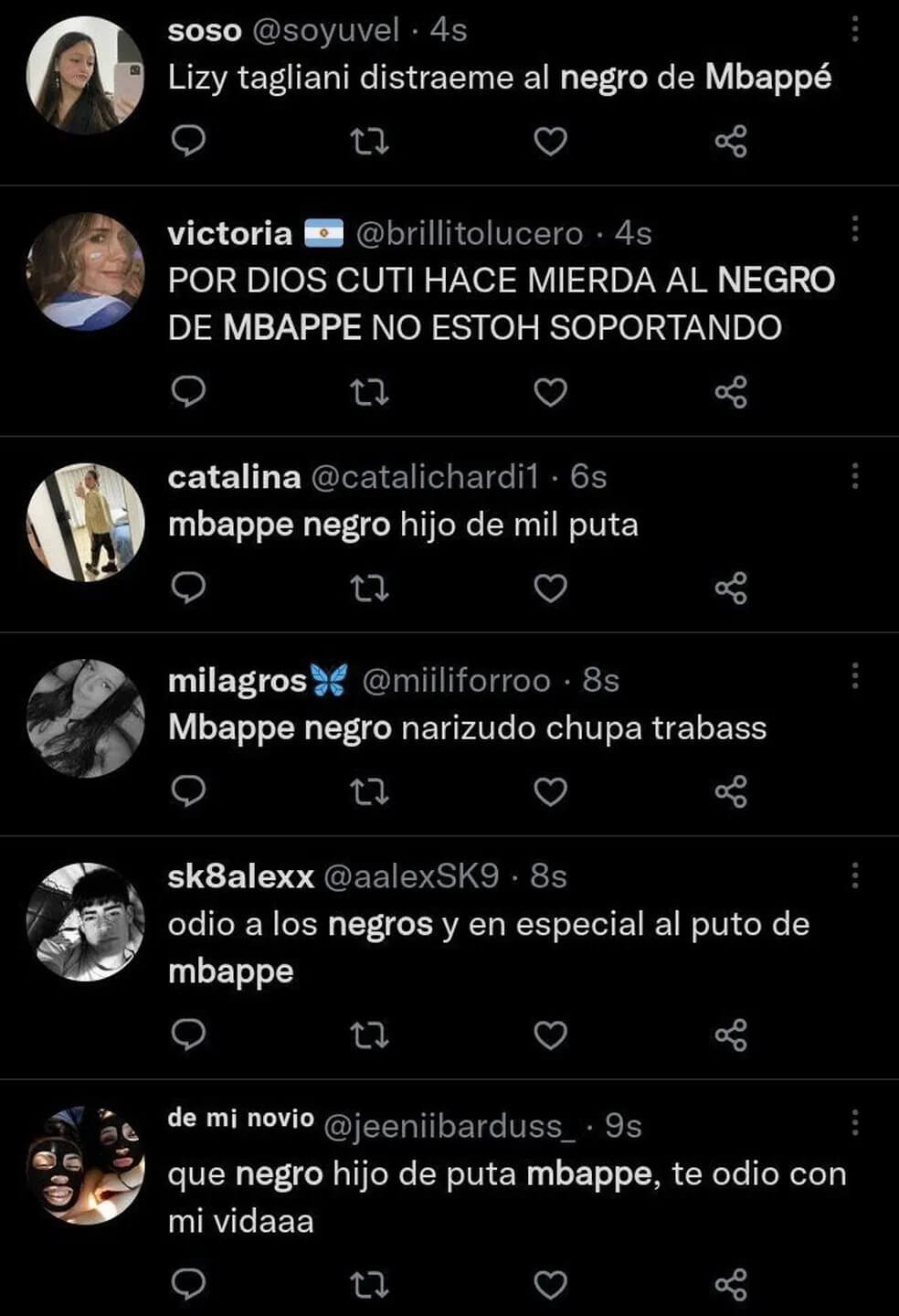
Task: Open overflow menu on milagros's tweet
Action: click(855, 676)
